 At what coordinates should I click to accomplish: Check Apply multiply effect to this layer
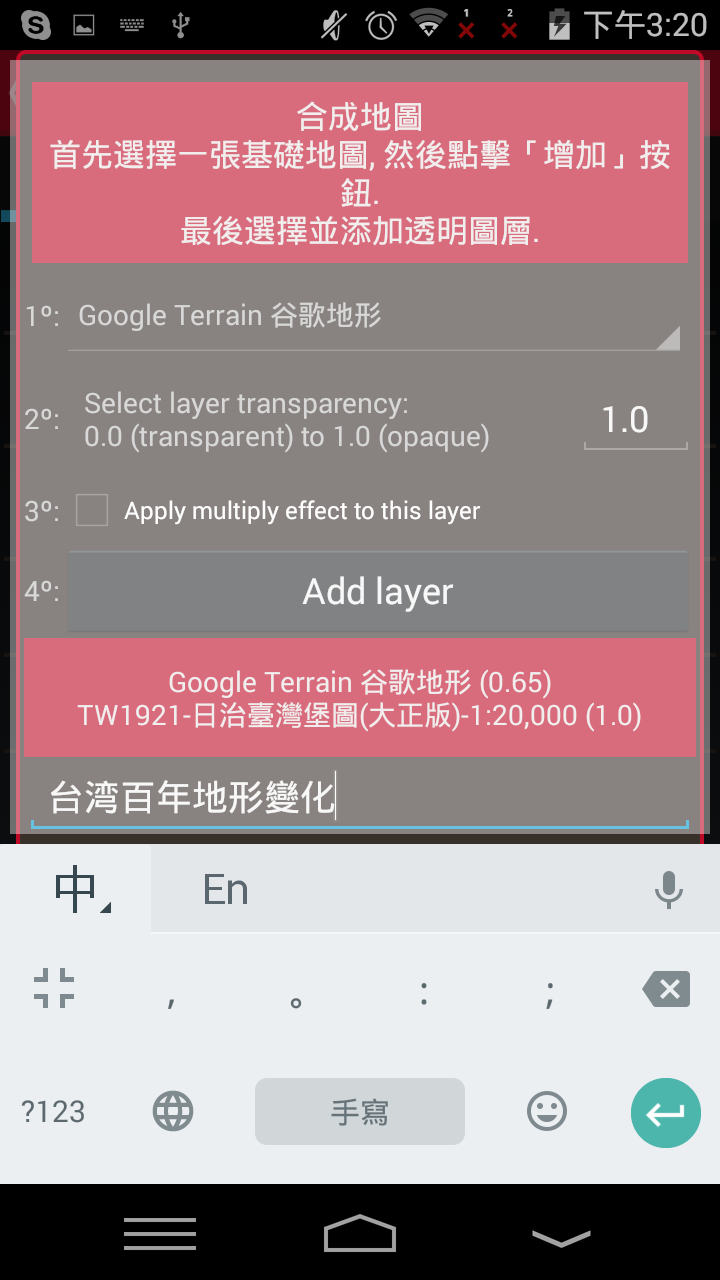click(x=92, y=510)
